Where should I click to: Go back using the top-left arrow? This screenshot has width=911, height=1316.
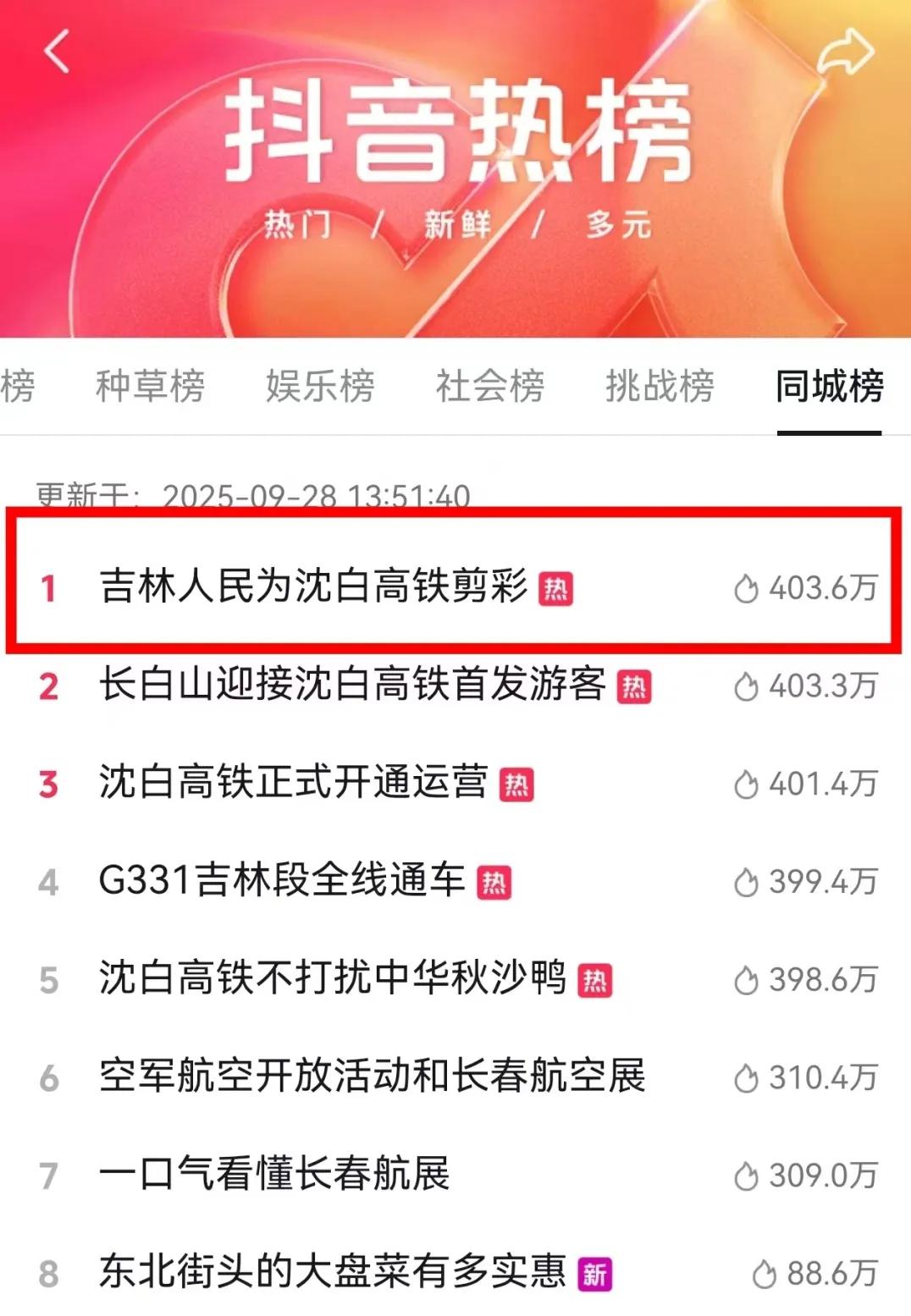pyautogui.click(x=58, y=52)
